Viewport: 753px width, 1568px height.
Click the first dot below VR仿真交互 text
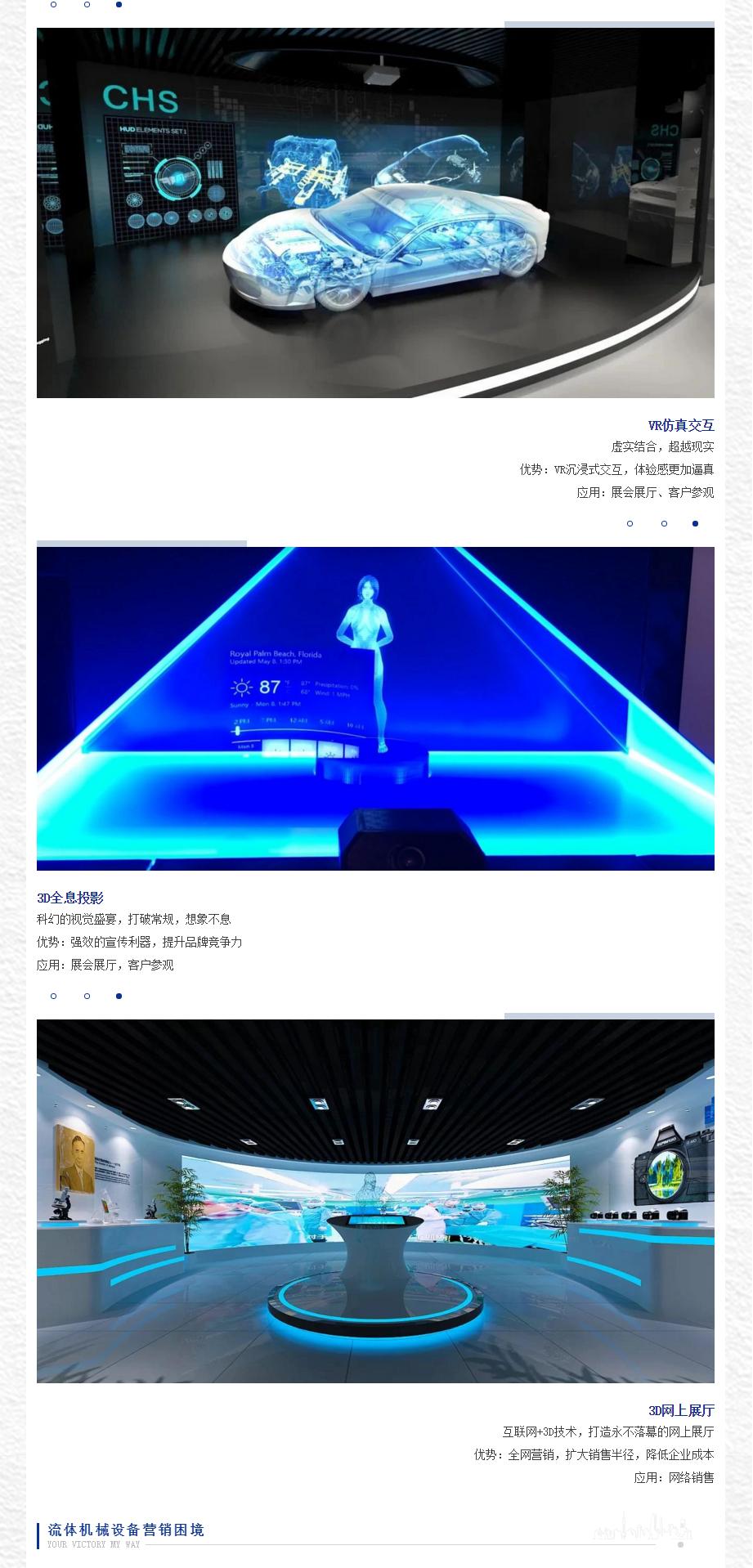coord(630,523)
